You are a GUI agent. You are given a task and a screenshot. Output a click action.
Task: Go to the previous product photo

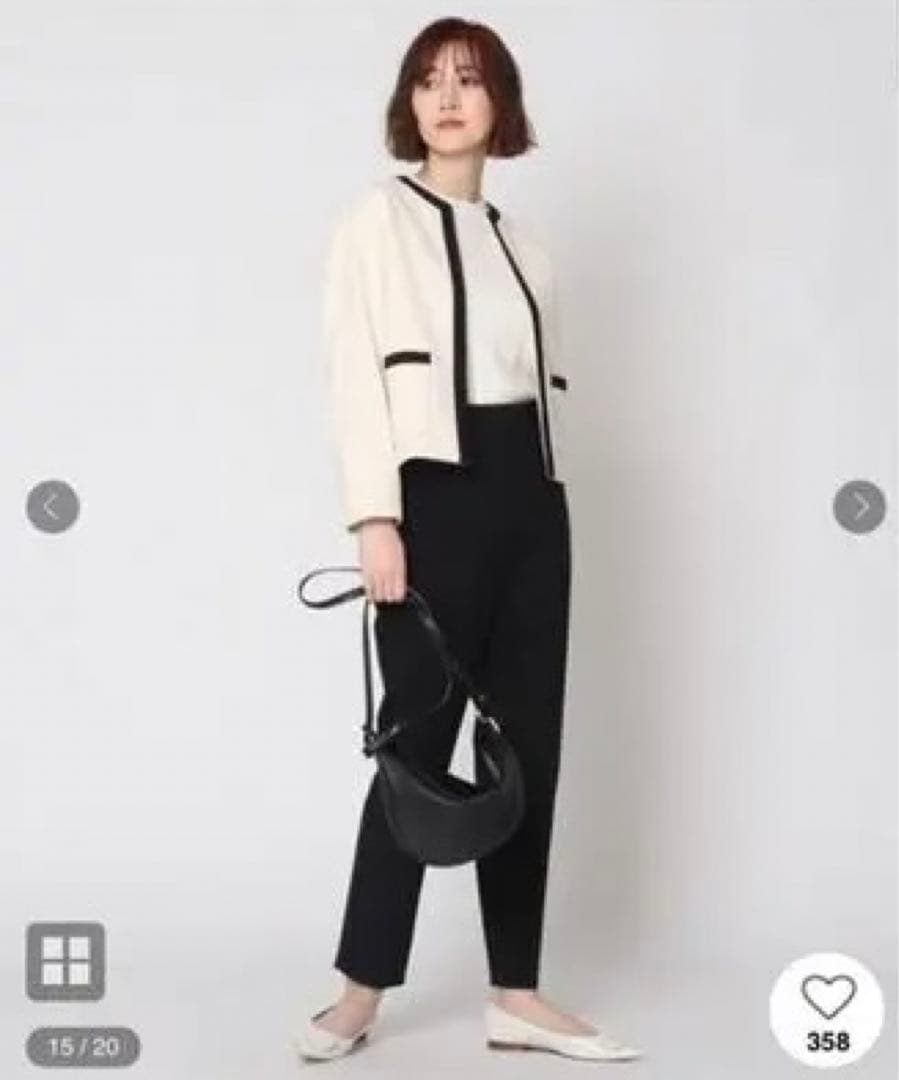click(52, 507)
